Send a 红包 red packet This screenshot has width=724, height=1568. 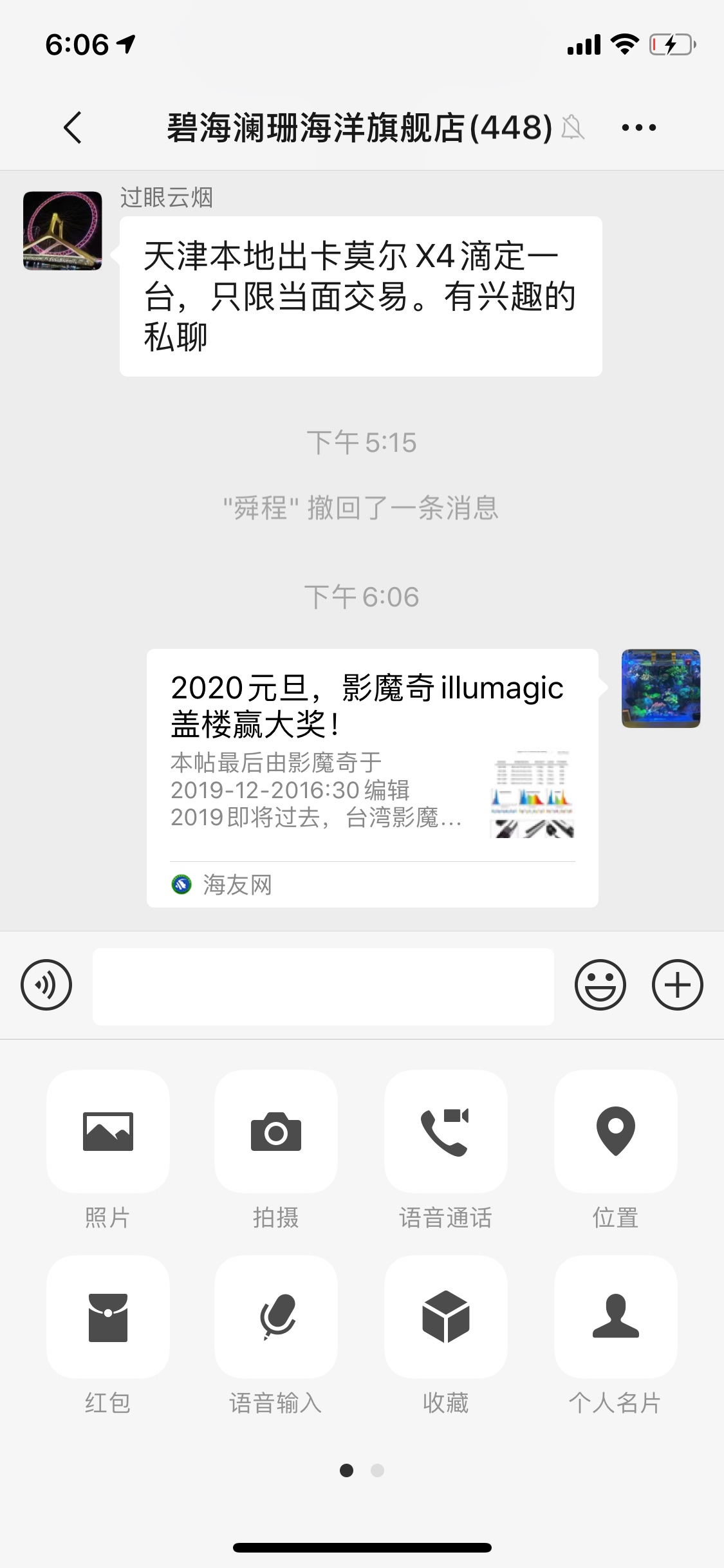[x=108, y=1316]
